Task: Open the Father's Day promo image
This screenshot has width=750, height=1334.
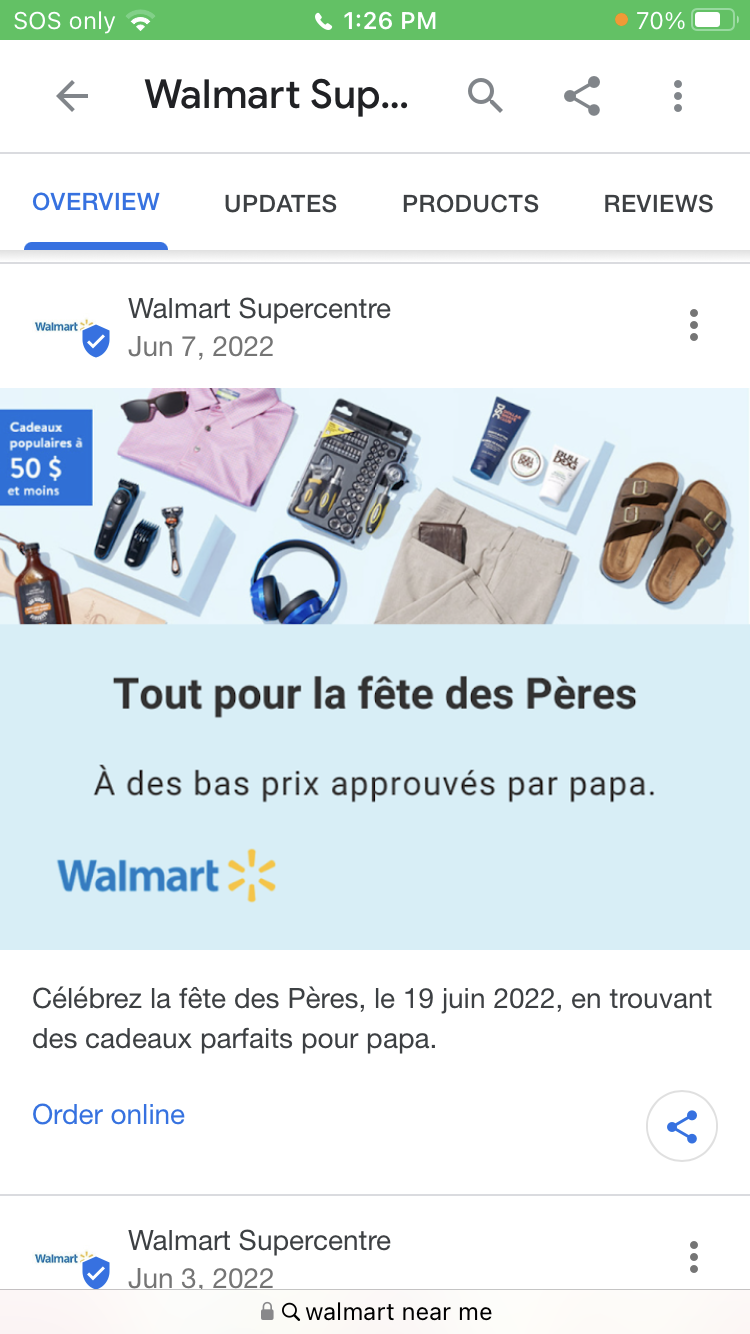Action: (375, 668)
